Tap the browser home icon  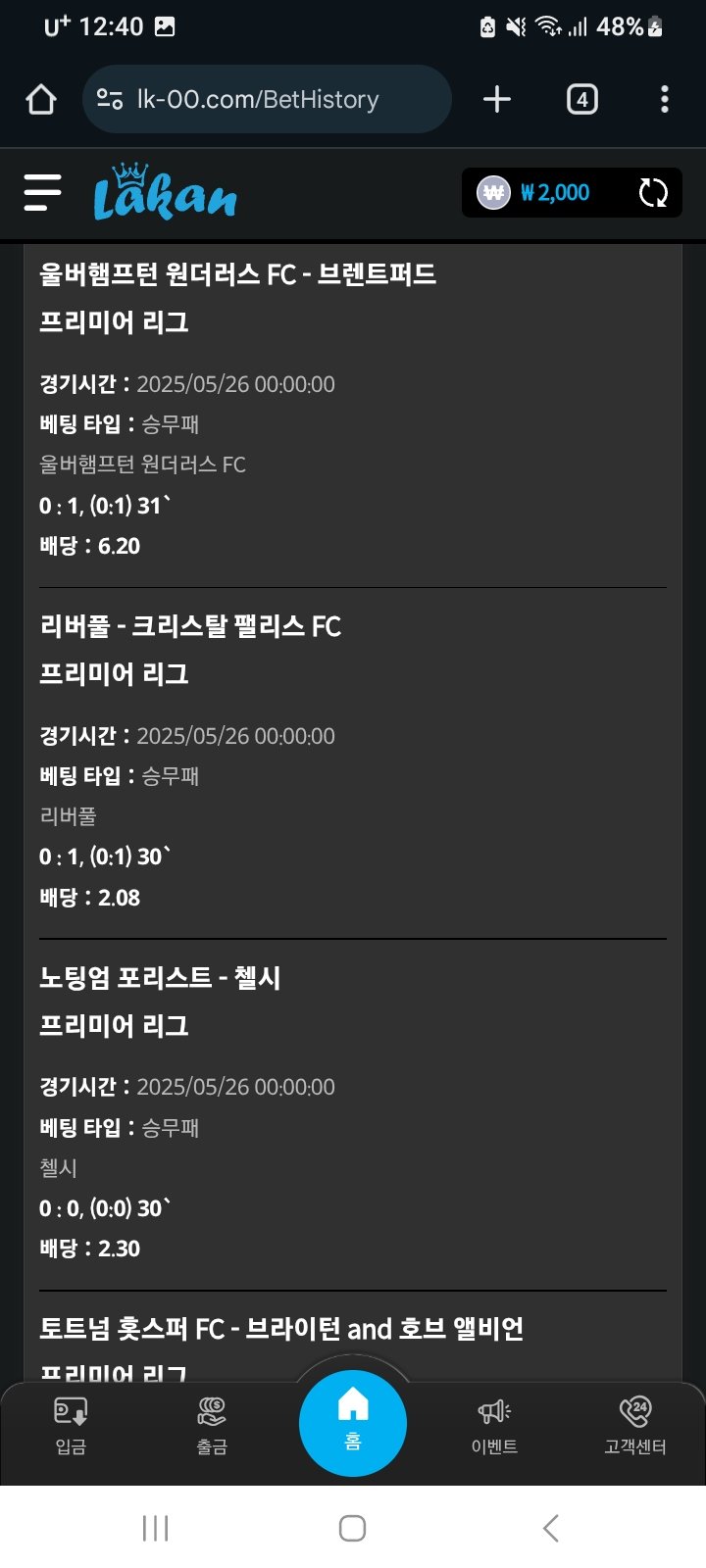(41, 99)
